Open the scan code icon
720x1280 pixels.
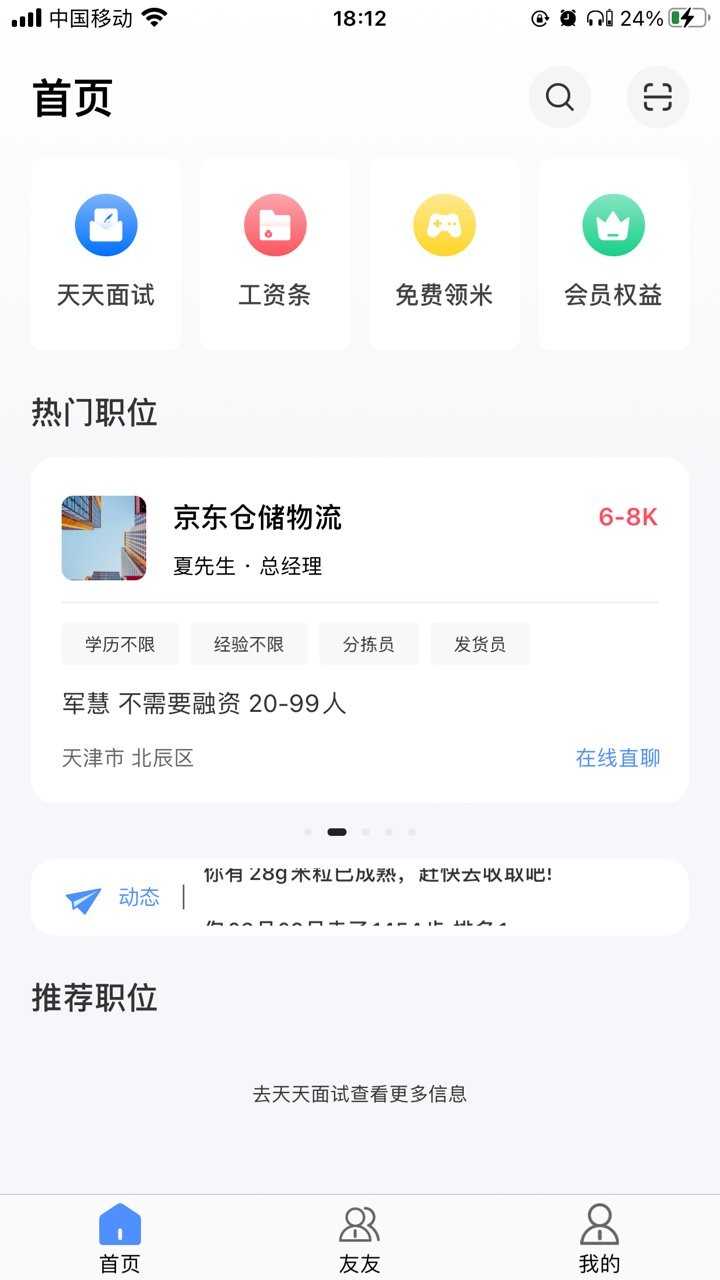pyautogui.click(x=658, y=97)
